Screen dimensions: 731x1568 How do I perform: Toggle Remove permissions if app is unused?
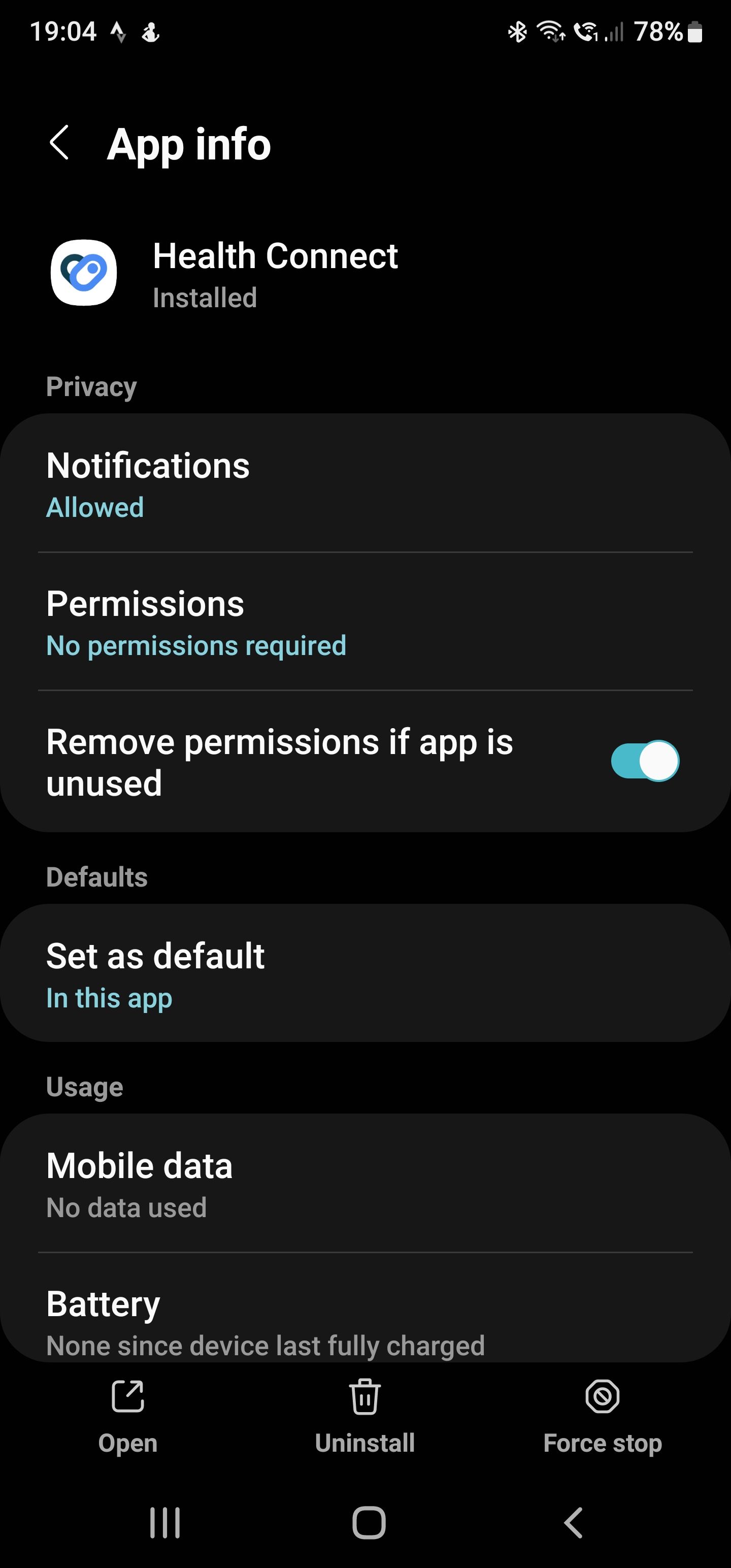pyautogui.click(x=645, y=761)
